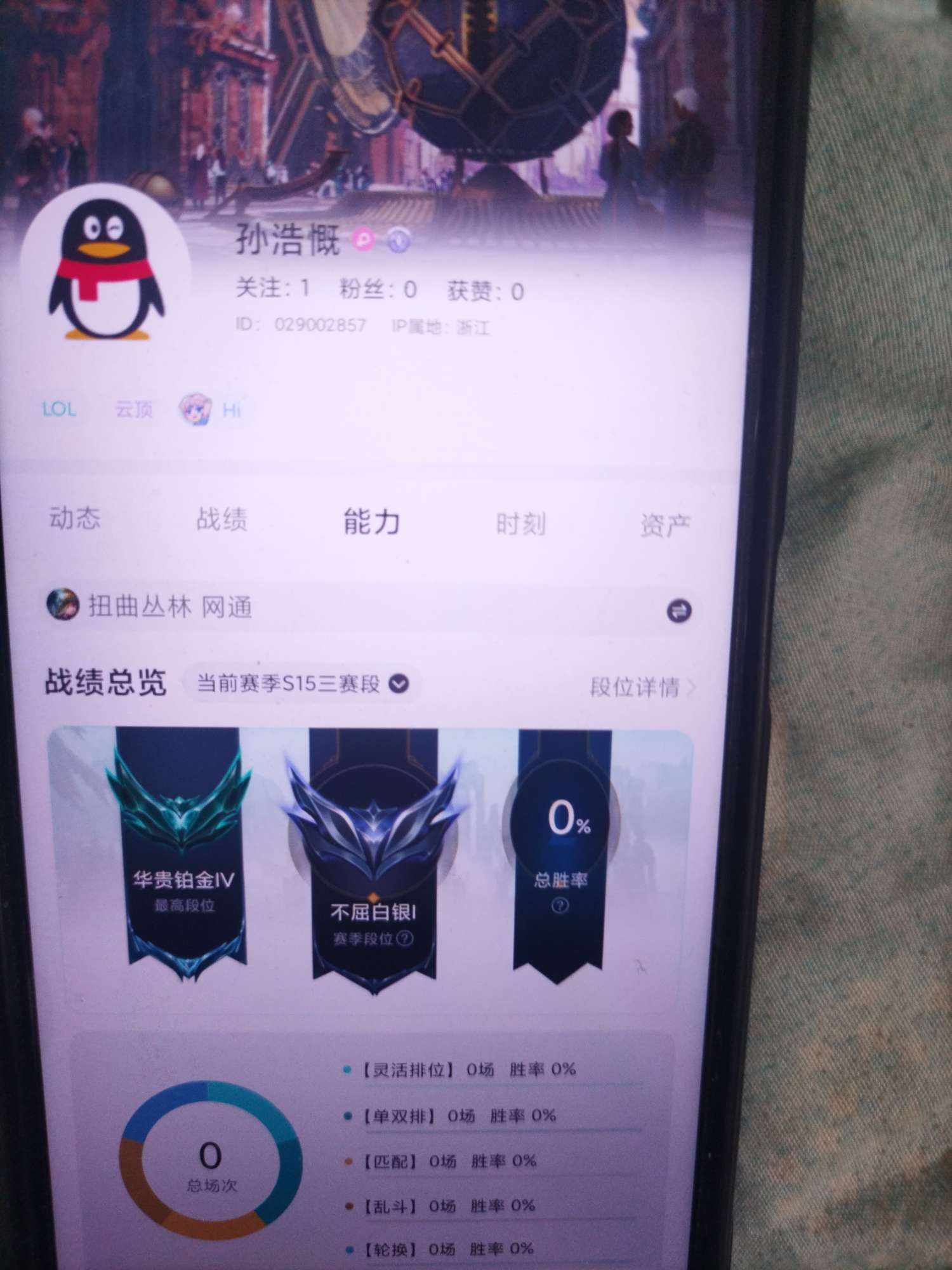
Task: Select the 能力 tab
Action: click(372, 522)
